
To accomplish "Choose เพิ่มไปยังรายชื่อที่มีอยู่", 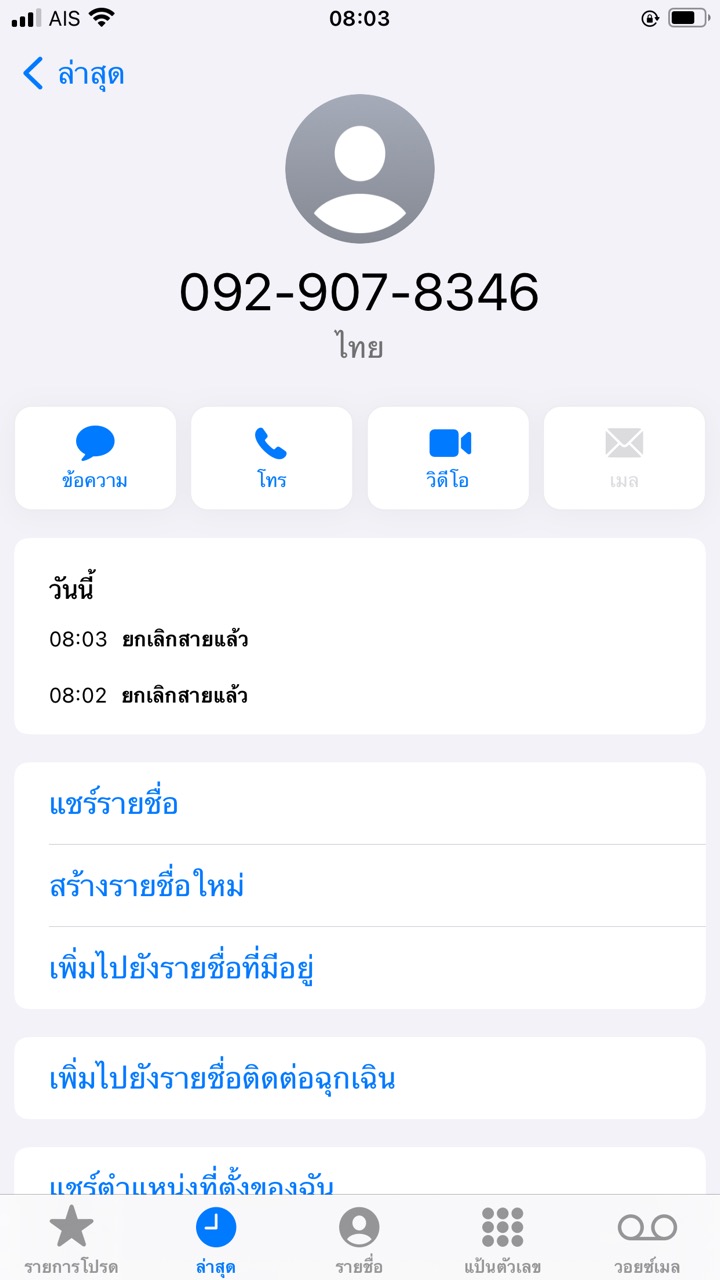I will (182, 969).
